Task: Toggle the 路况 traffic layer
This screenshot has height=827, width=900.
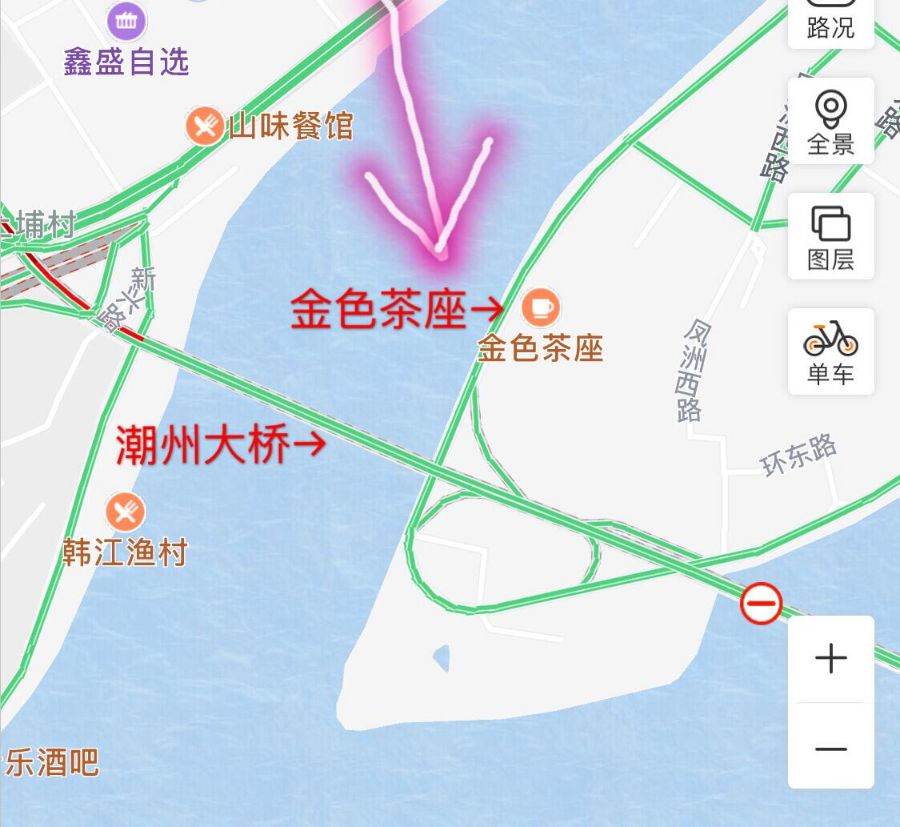Action: pos(830,20)
